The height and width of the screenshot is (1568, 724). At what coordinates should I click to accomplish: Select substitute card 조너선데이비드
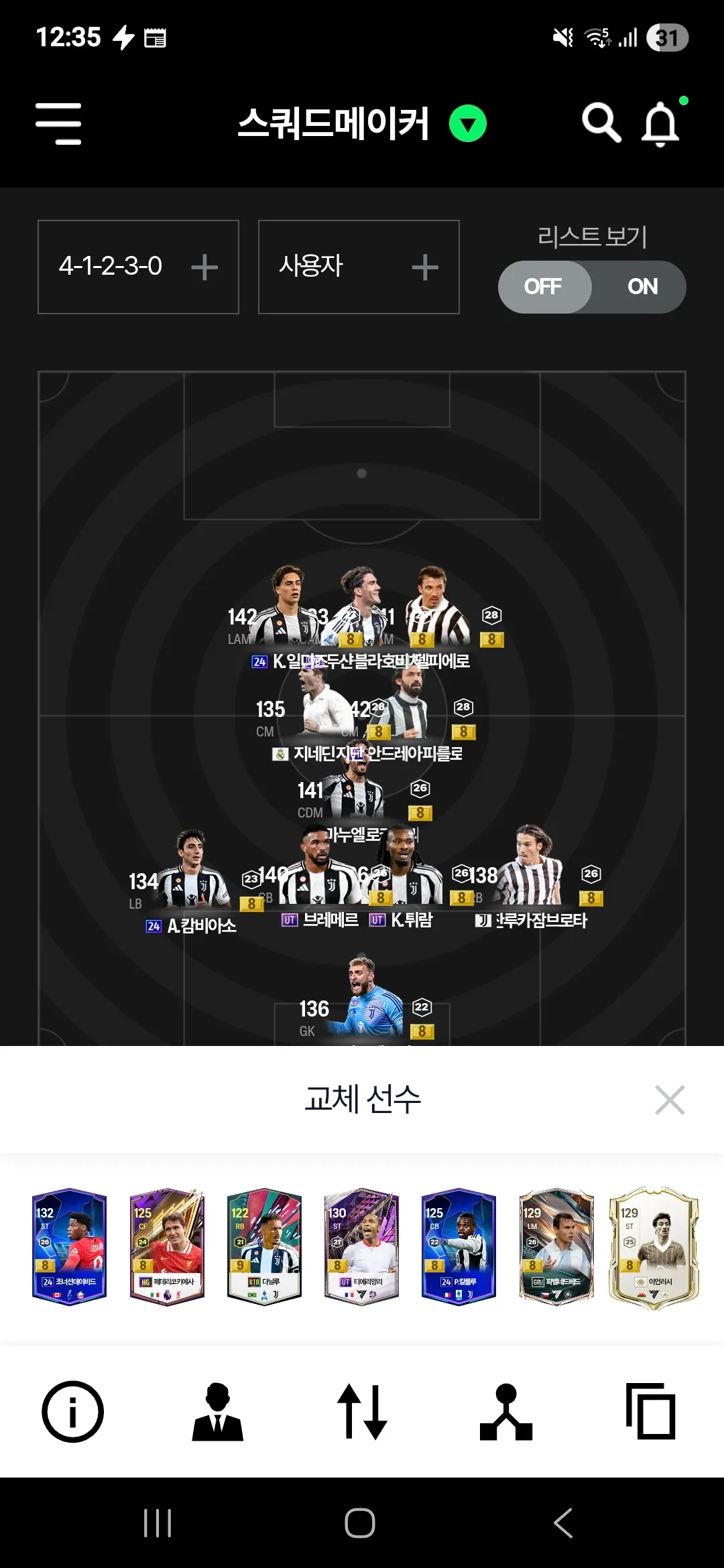click(70, 1246)
